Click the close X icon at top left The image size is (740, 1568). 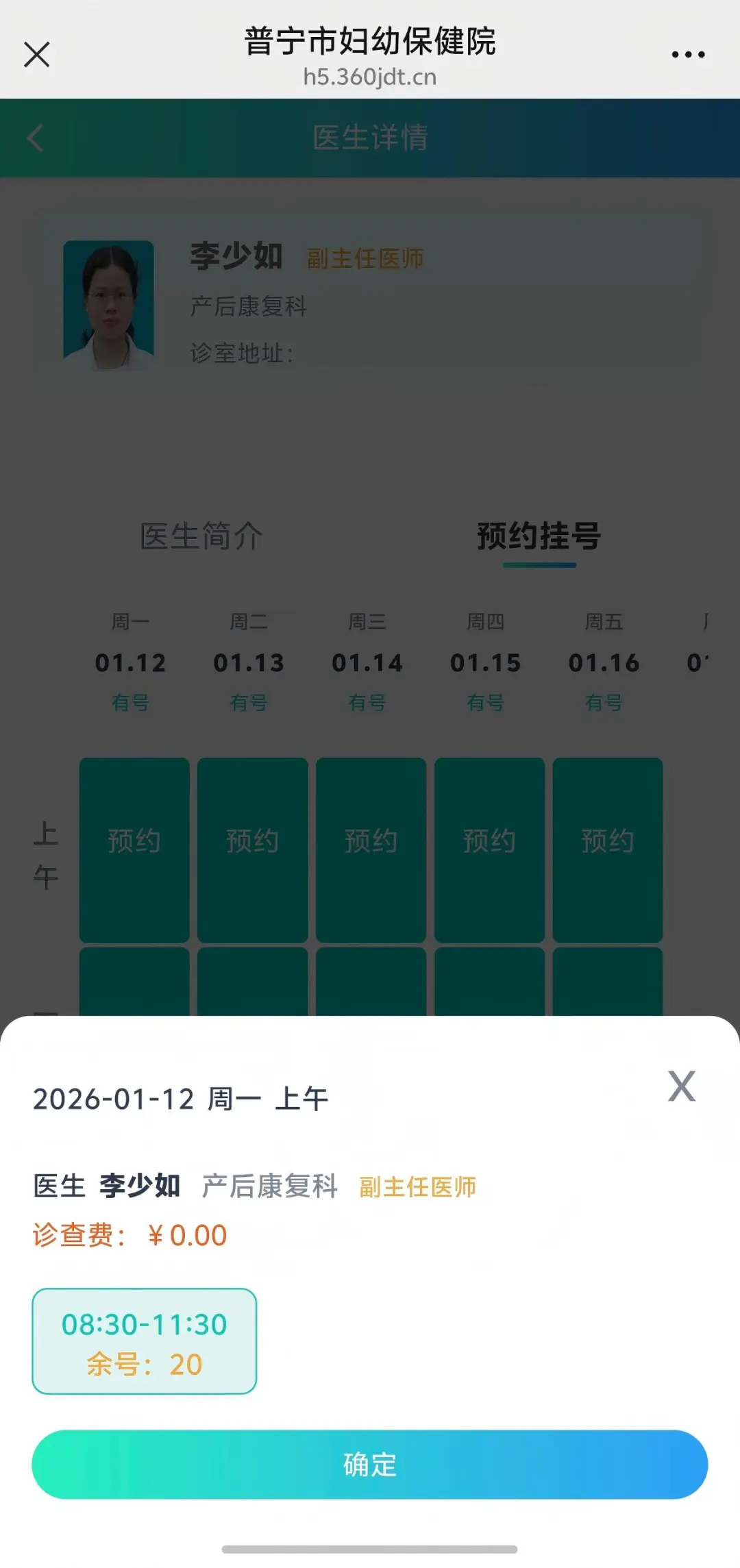coord(37,53)
